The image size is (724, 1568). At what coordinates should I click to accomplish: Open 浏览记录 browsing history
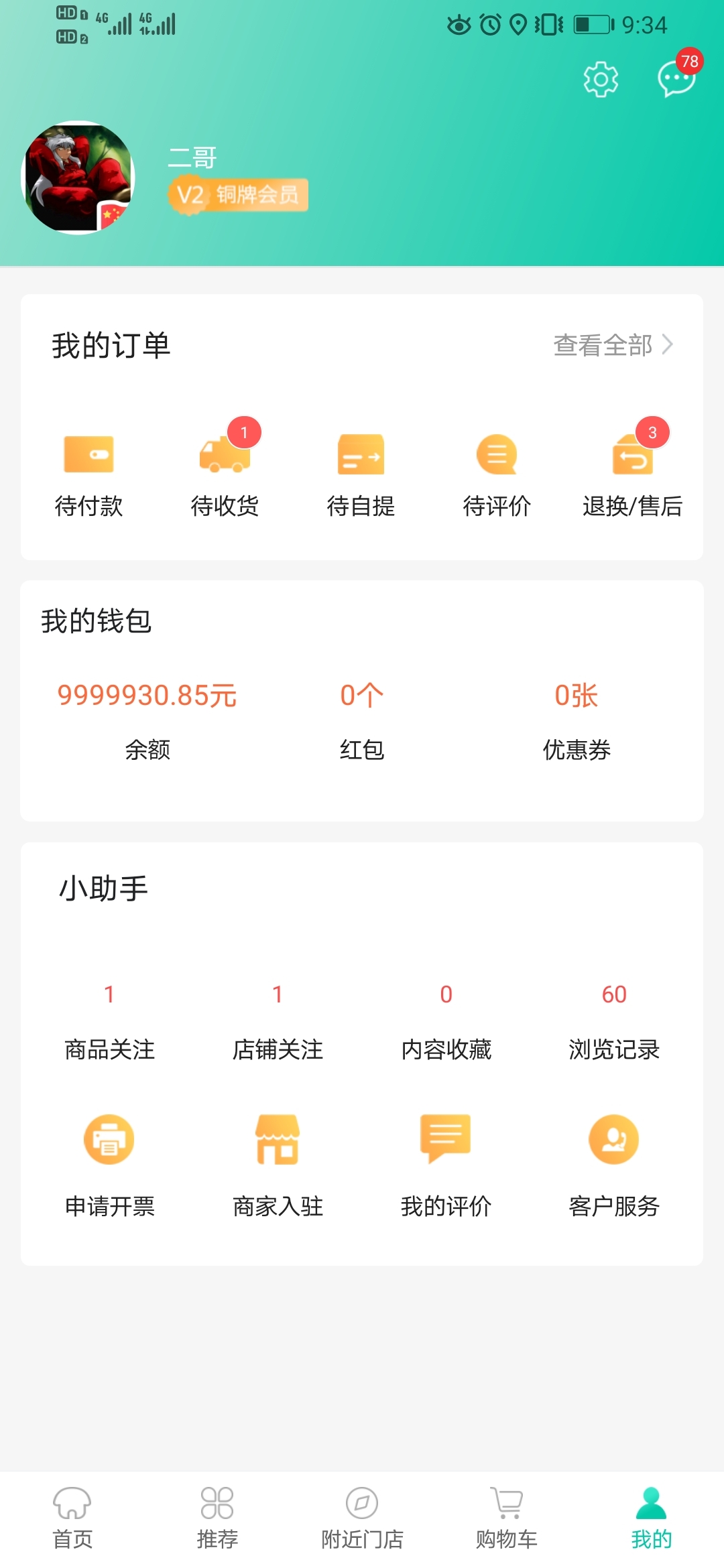click(614, 1022)
